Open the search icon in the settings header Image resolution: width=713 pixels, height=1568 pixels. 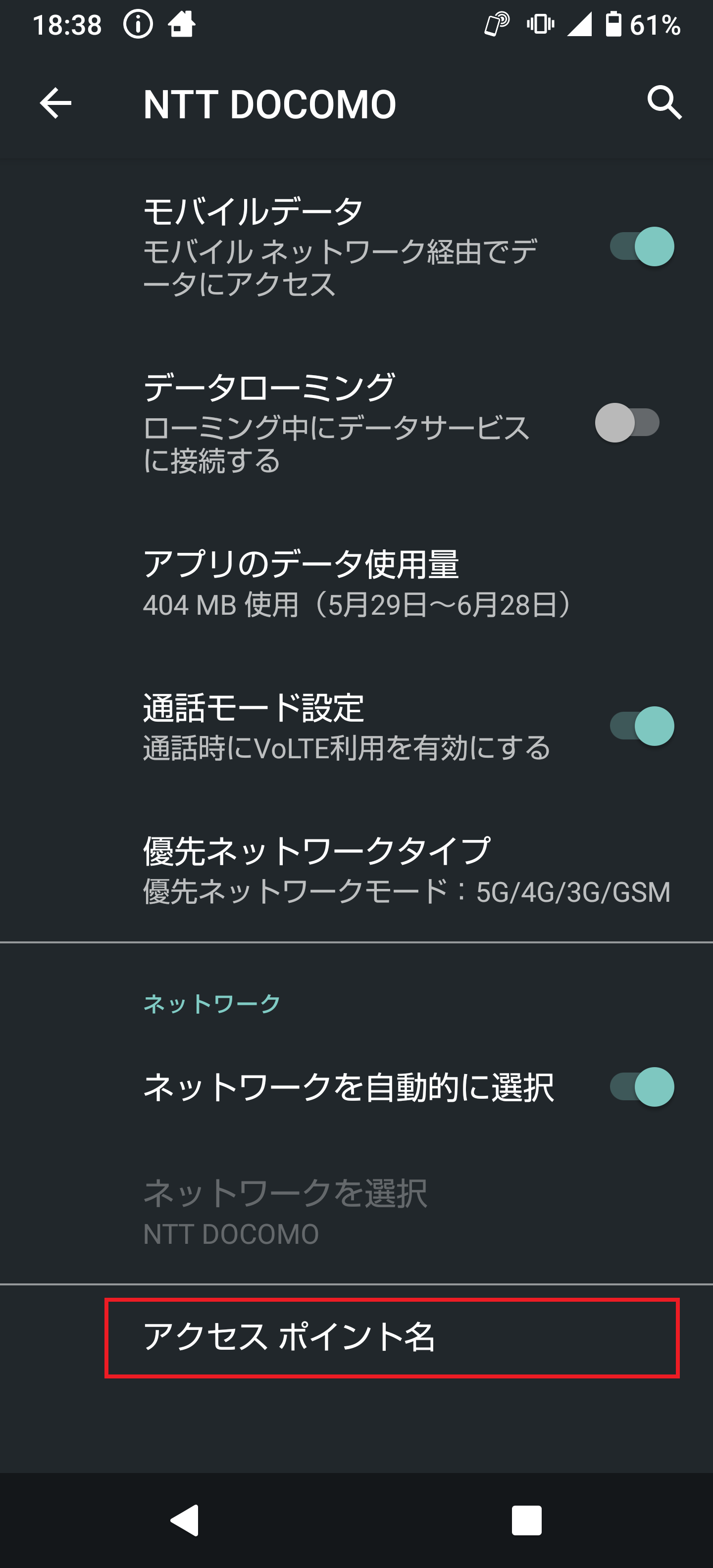click(x=665, y=102)
